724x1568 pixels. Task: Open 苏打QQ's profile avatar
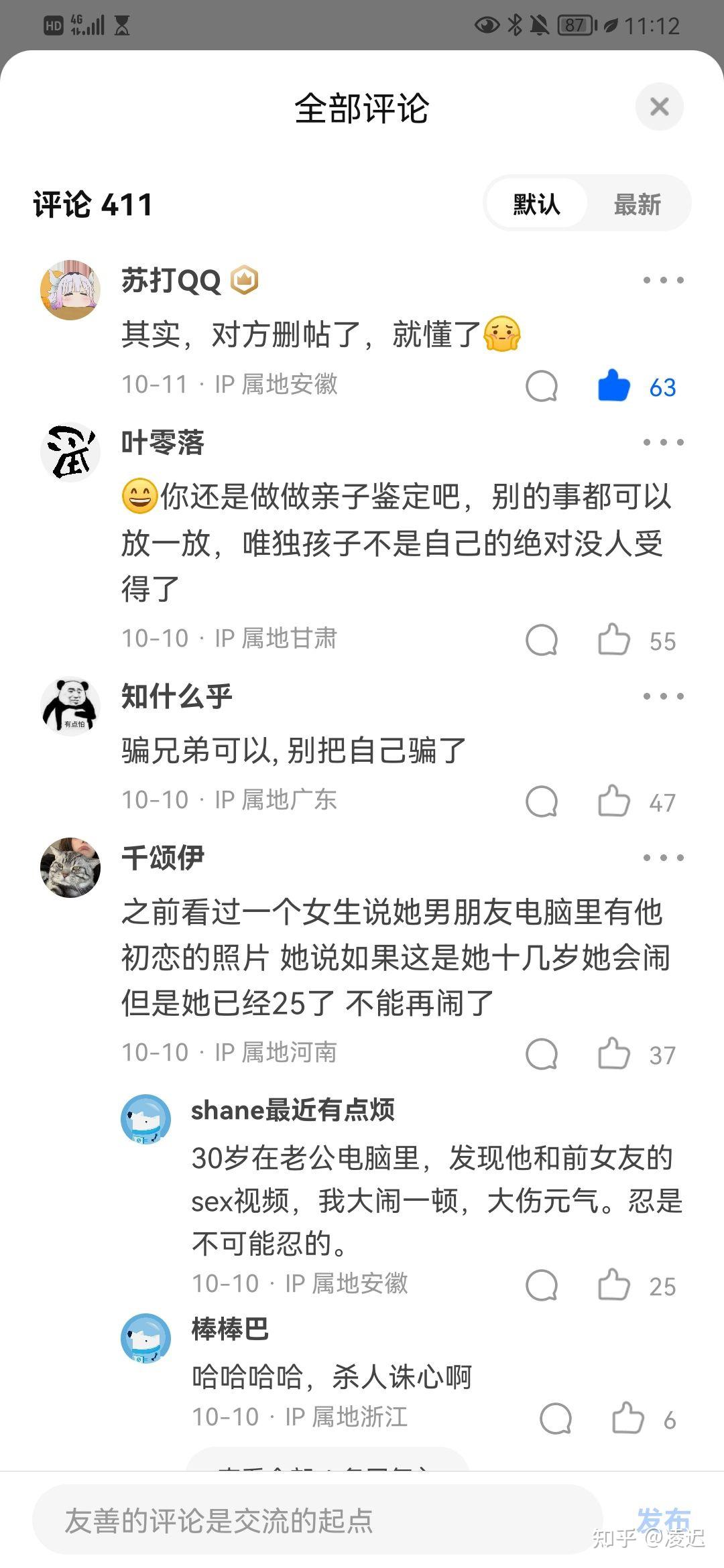coord(70,290)
